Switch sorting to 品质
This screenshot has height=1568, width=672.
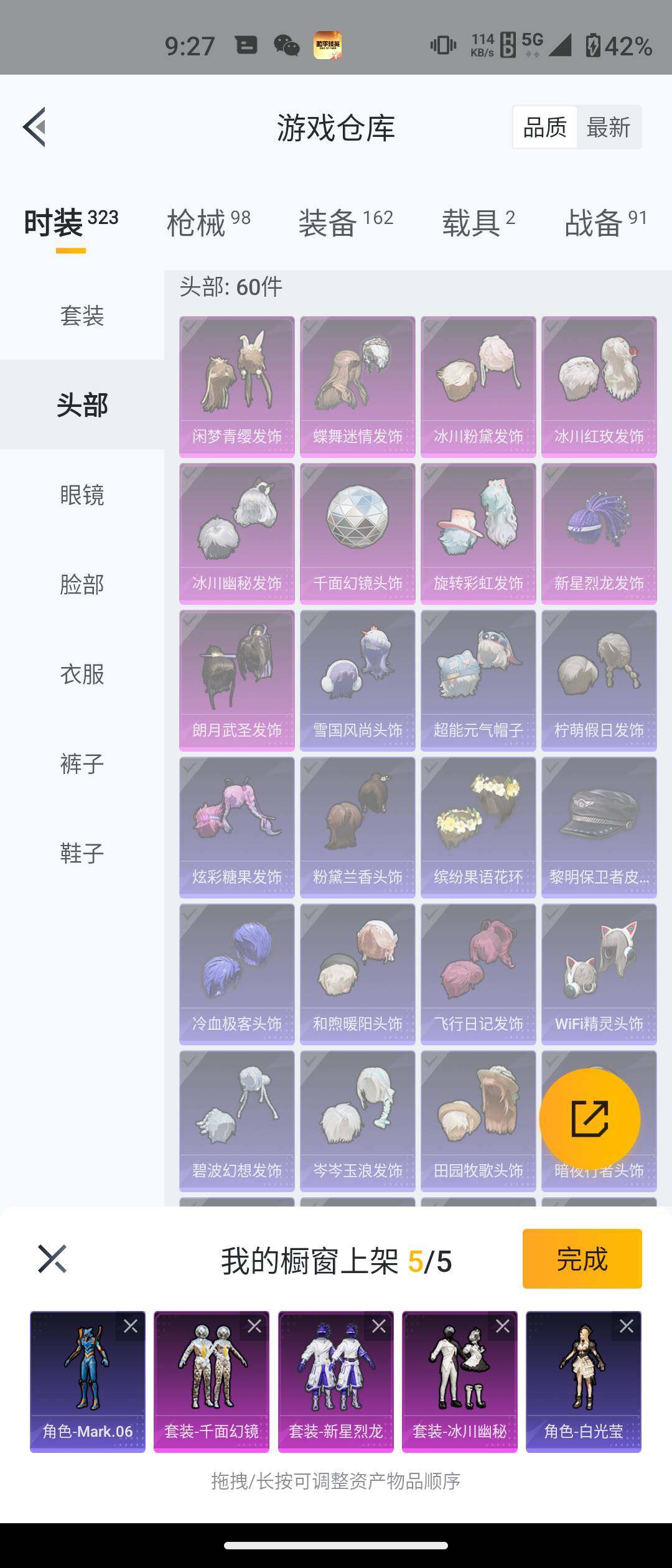point(544,126)
